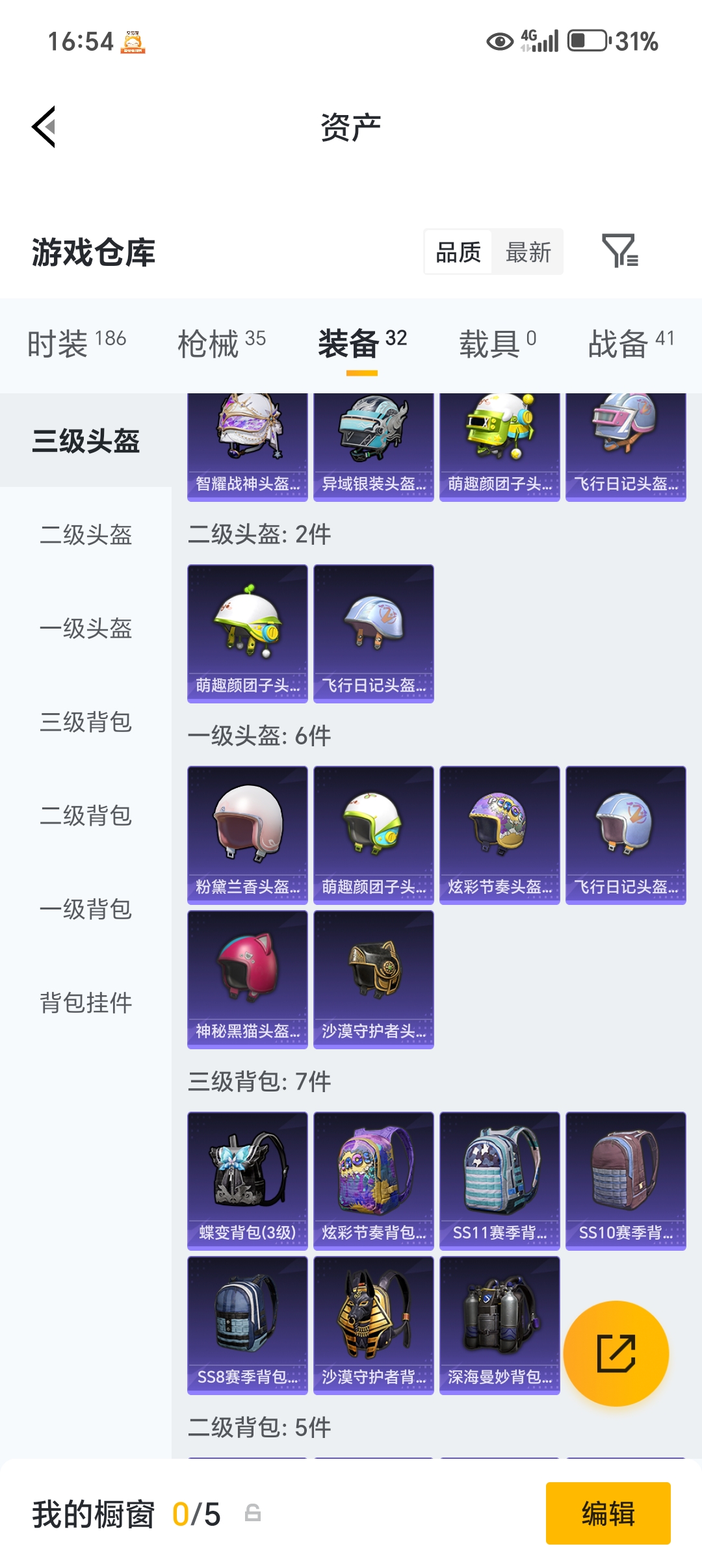Sort the warehouse by 品质
This screenshot has height=1568, width=702.
(x=458, y=252)
